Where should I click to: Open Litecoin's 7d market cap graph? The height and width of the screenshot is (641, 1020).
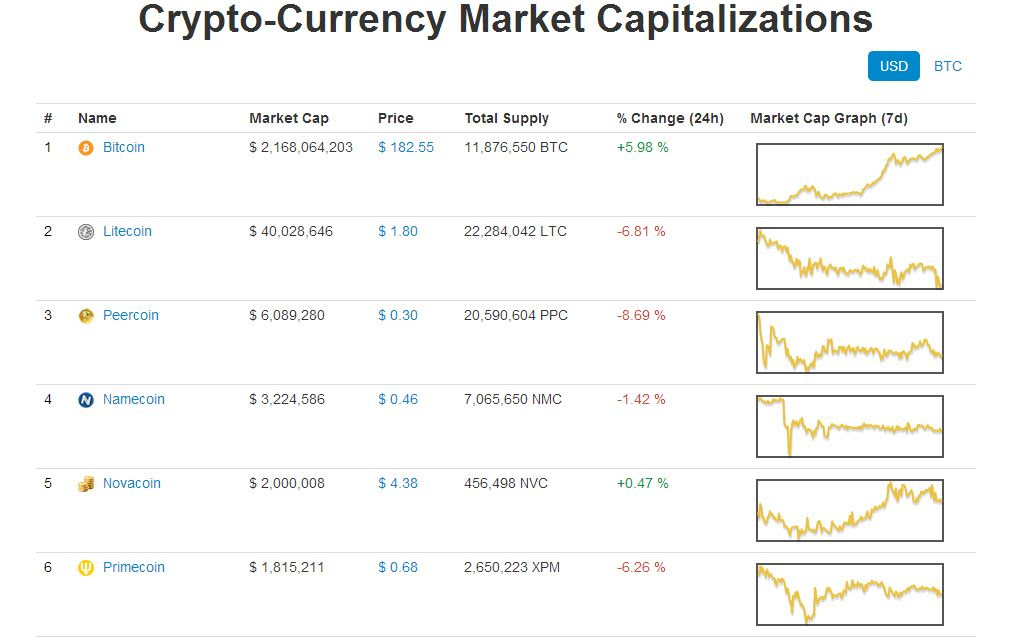pos(849,259)
